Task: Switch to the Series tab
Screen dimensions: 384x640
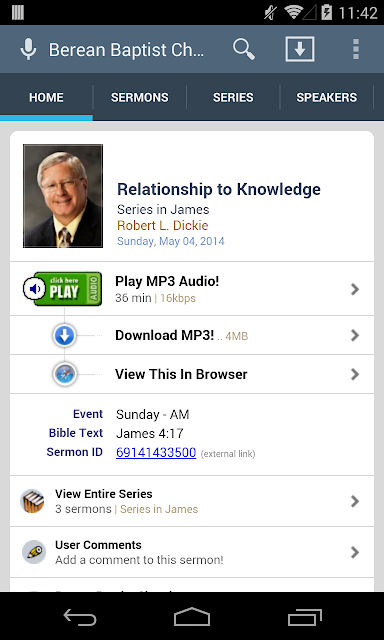Action: tap(233, 97)
